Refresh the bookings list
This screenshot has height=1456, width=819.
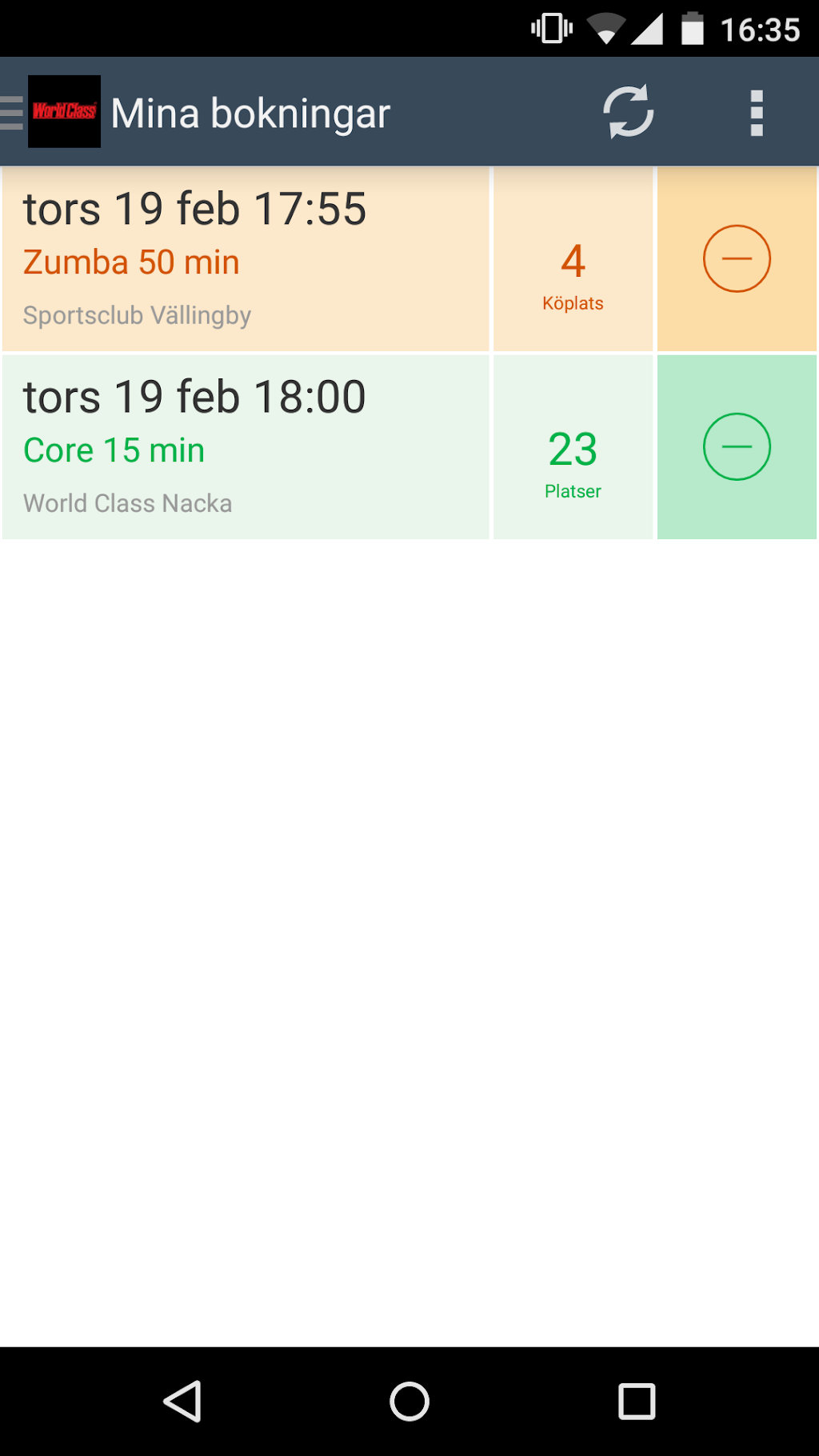[x=628, y=112]
